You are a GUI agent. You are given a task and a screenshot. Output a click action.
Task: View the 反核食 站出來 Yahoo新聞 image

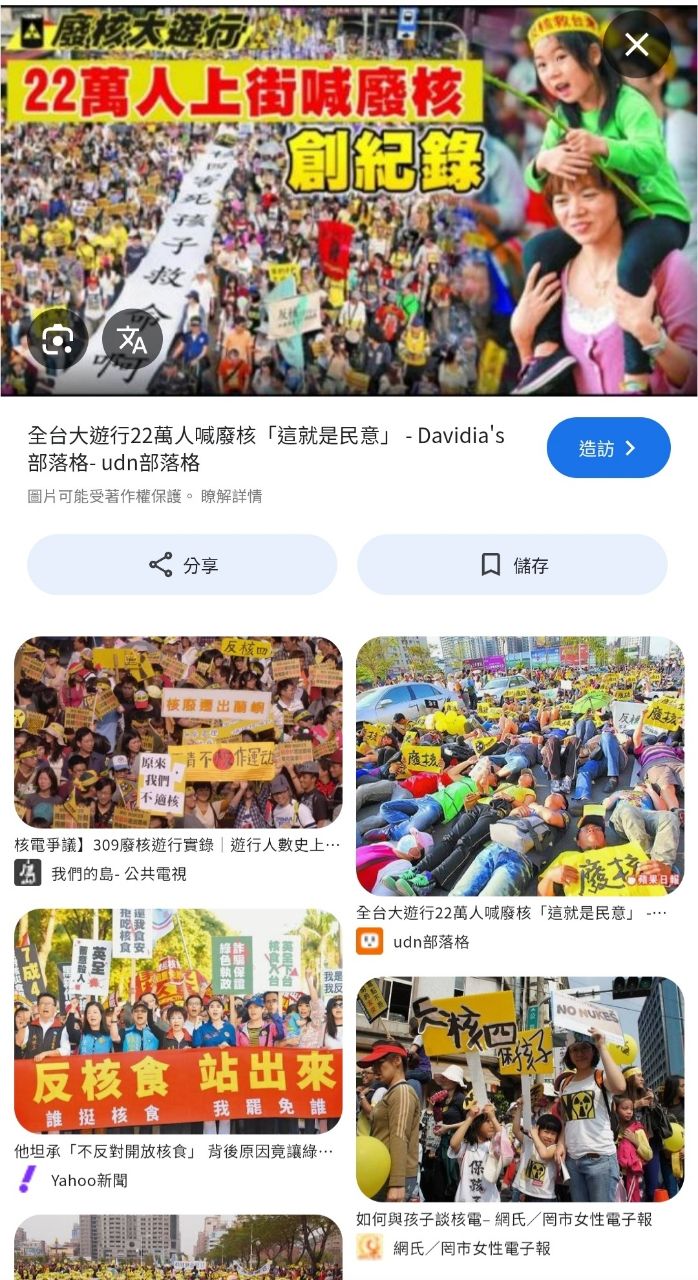[x=178, y=1021]
